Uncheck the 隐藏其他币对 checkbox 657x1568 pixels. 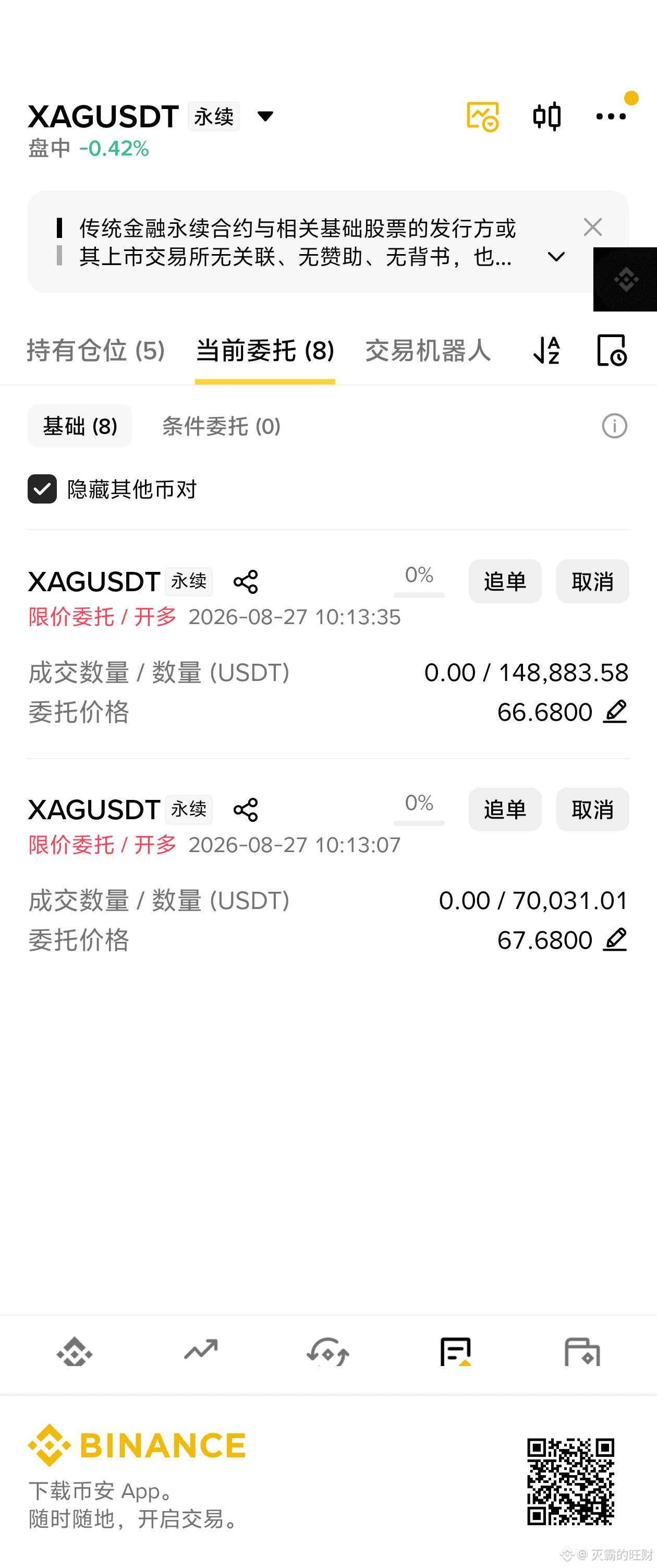tap(42, 489)
